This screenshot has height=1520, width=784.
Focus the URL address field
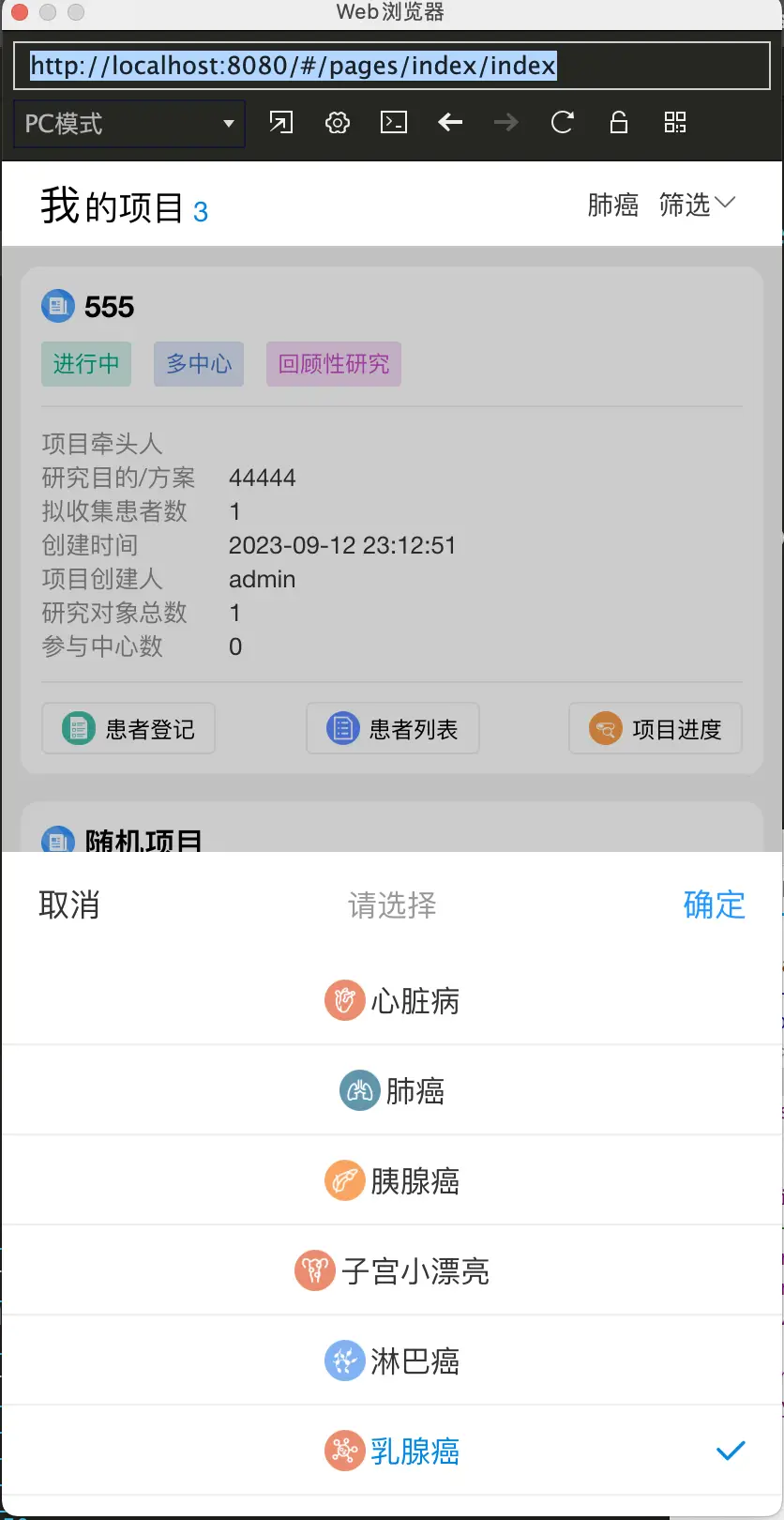coord(392,66)
